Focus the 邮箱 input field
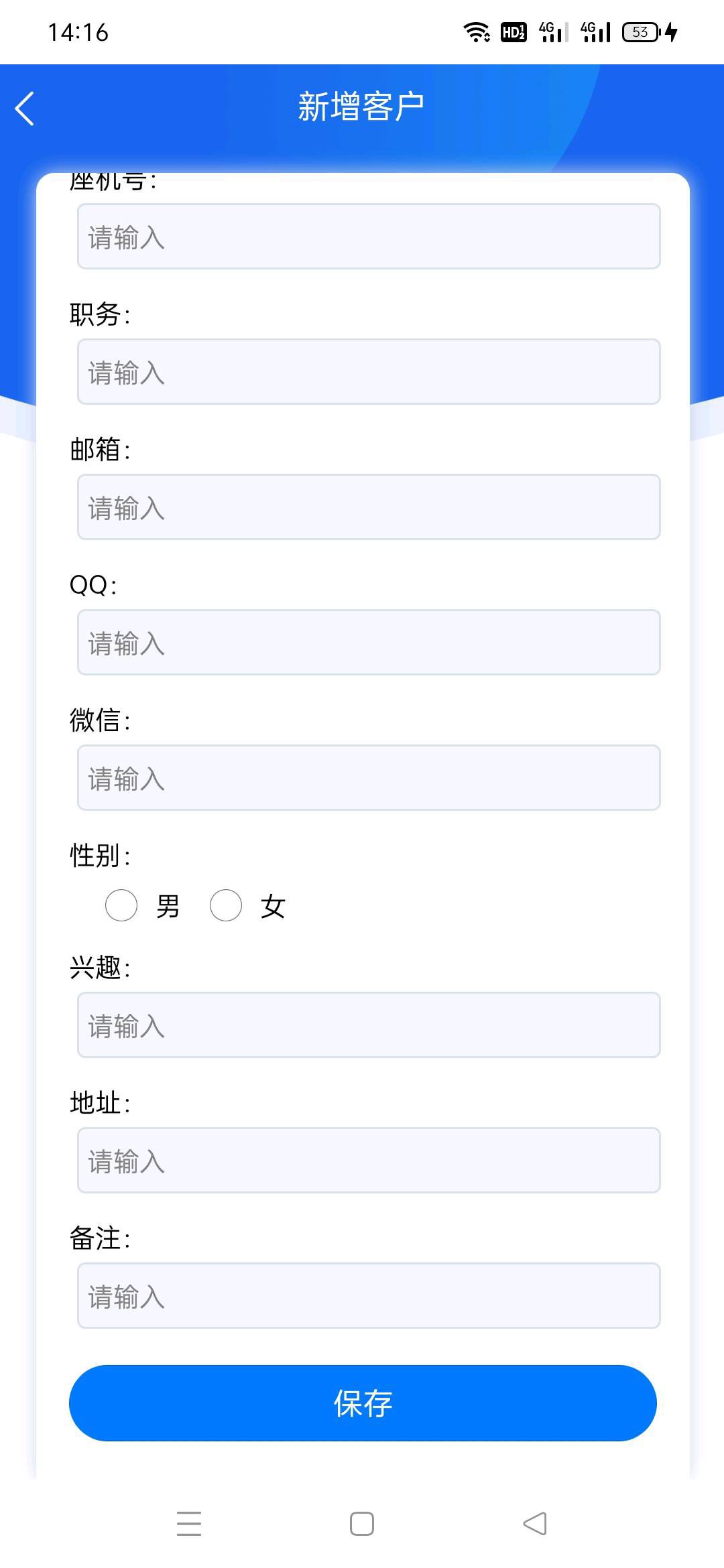Image resolution: width=724 pixels, height=1568 pixels. pyautogui.click(x=369, y=507)
